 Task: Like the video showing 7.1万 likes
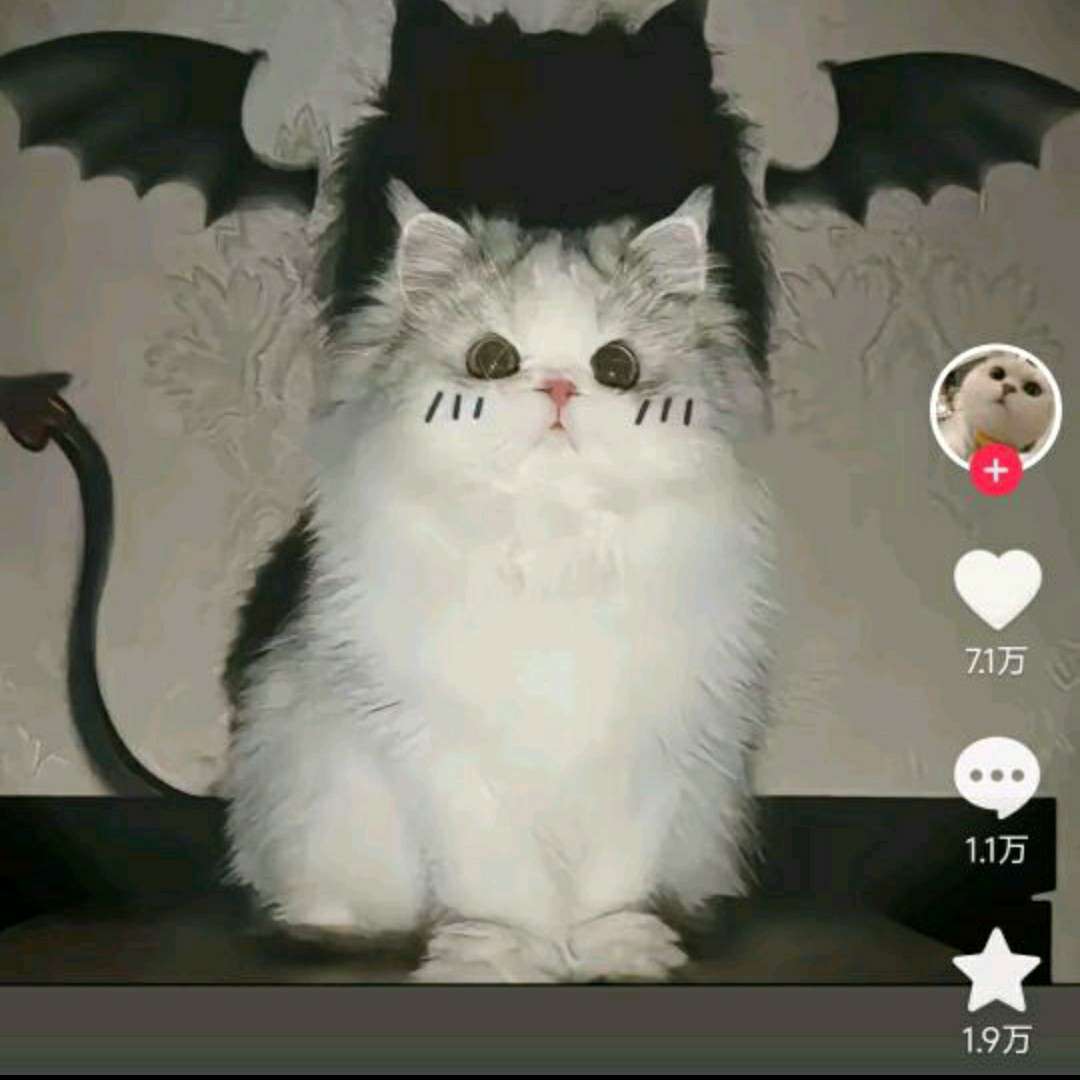point(997,588)
